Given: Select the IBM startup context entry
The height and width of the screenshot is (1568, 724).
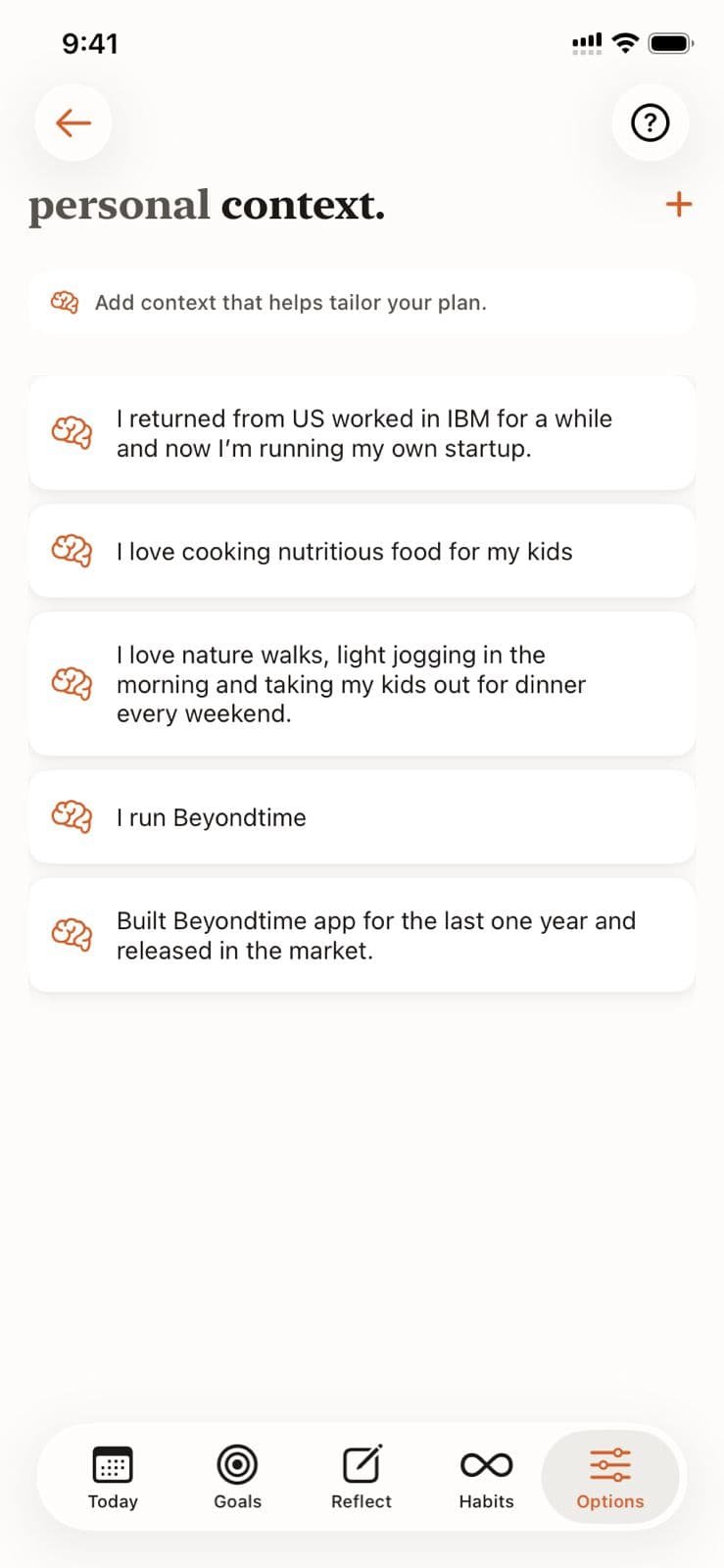Looking at the screenshot, I should pyautogui.click(x=362, y=432).
